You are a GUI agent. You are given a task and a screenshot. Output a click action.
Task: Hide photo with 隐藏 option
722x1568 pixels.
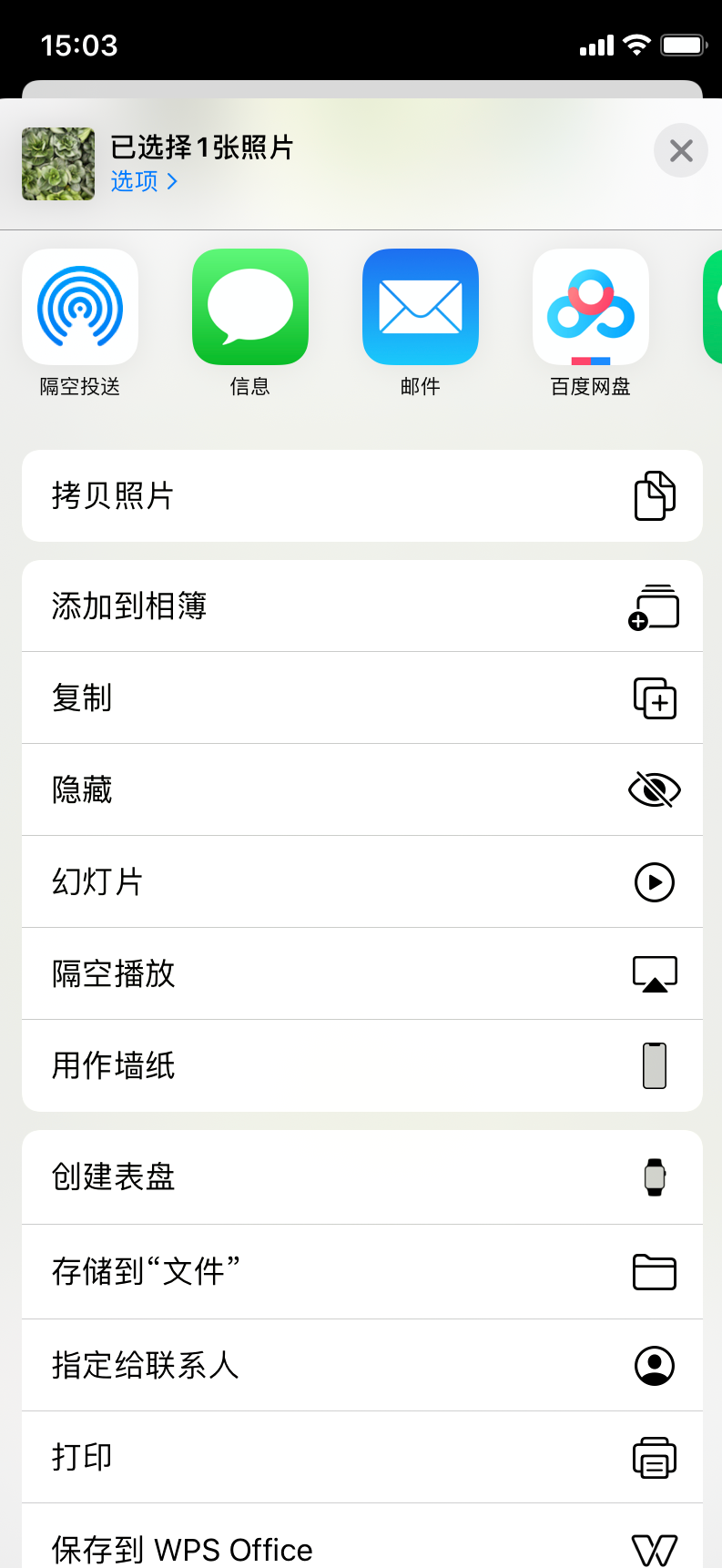[361, 790]
